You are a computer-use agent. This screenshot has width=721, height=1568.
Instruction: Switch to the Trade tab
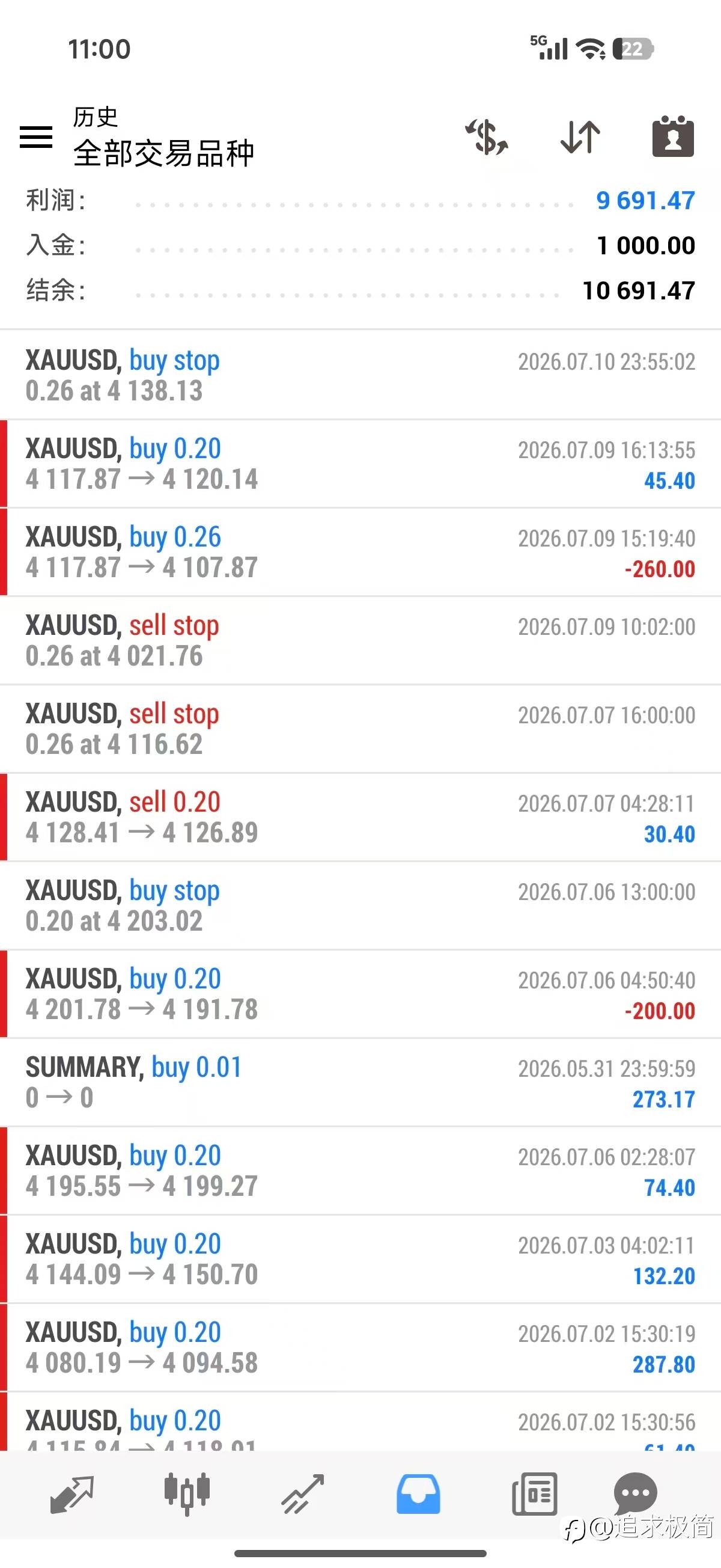pyautogui.click(x=302, y=1493)
